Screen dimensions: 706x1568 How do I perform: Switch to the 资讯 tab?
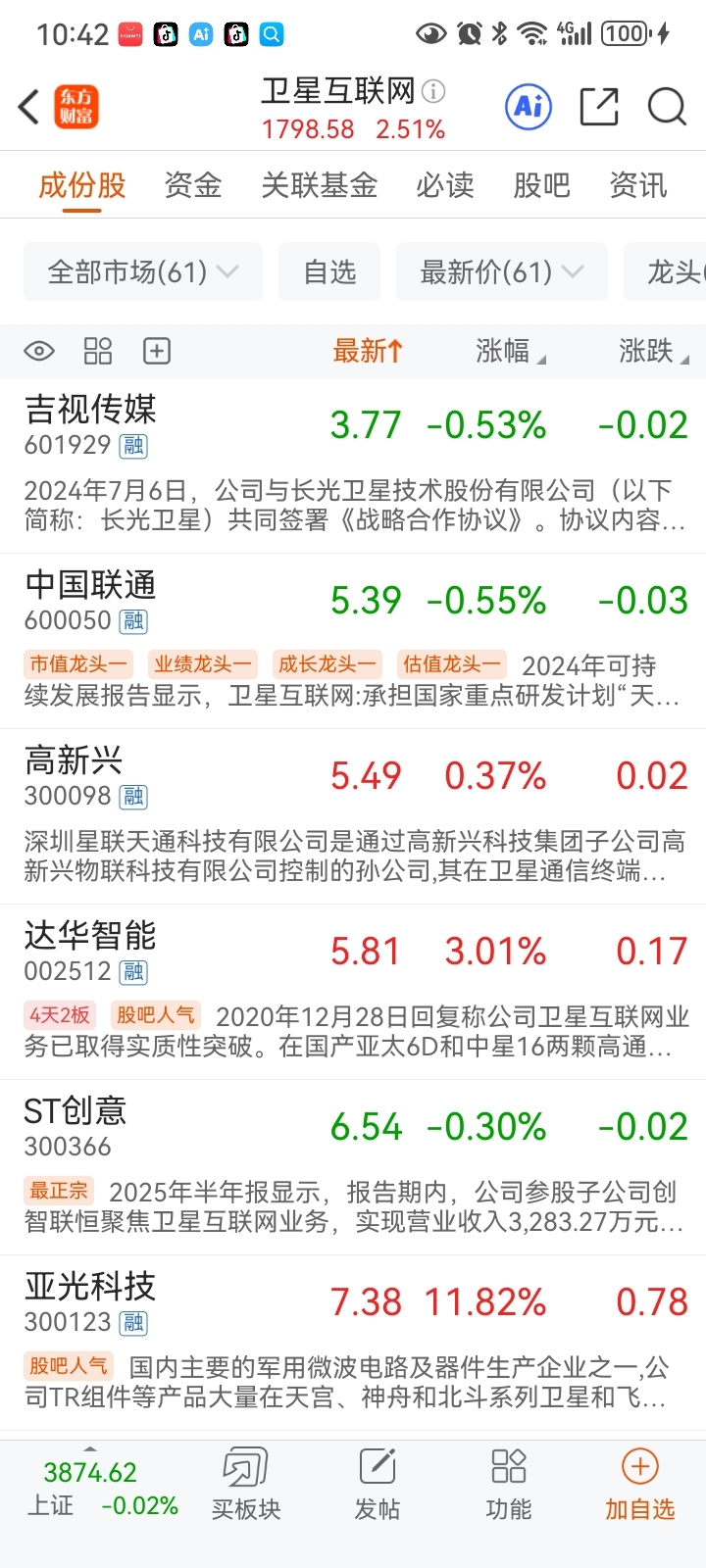point(638,185)
